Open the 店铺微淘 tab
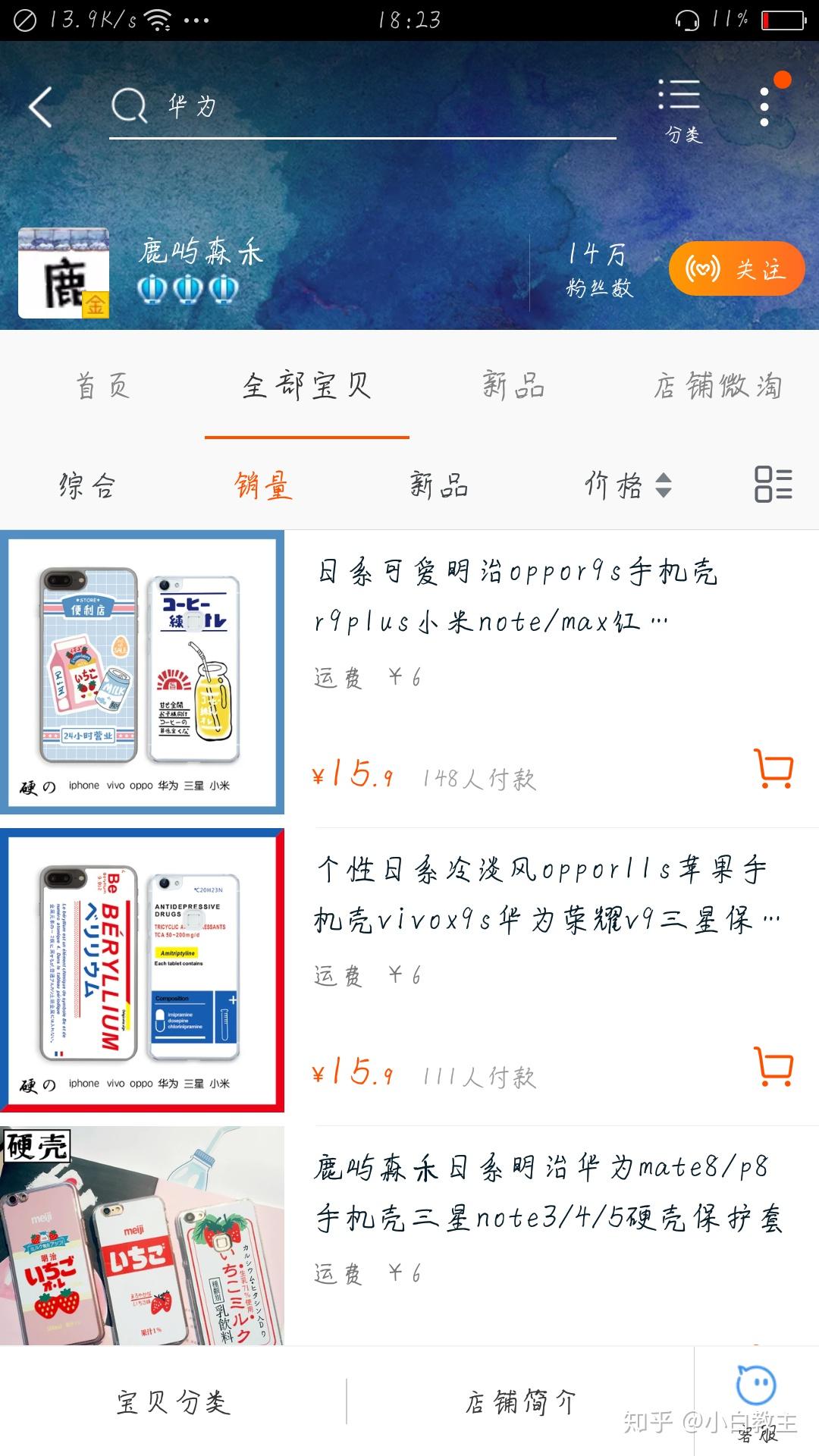The height and width of the screenshot is (1456, 819). tap(717, 385)
